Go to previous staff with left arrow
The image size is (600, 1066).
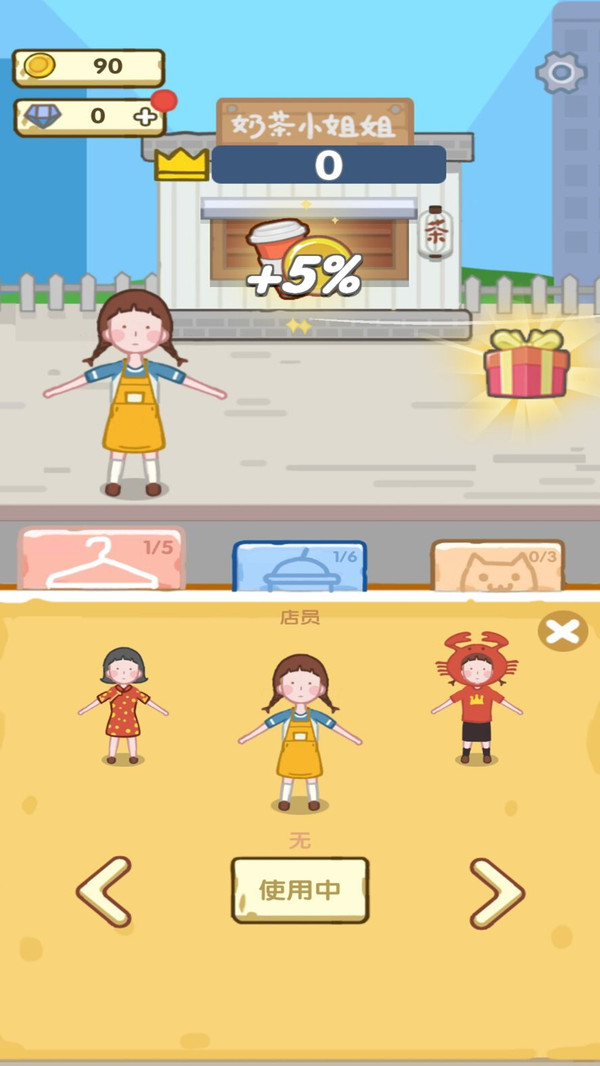coord(104,890)
